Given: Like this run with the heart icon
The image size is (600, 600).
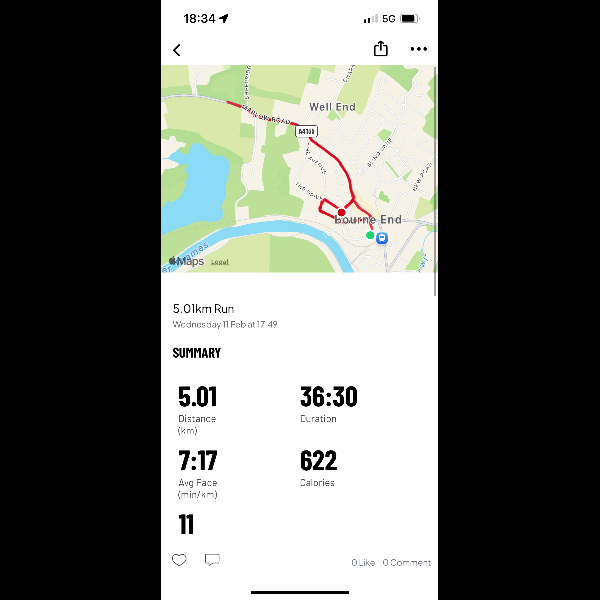Looking at the screenshot, I should pos(179,560).
